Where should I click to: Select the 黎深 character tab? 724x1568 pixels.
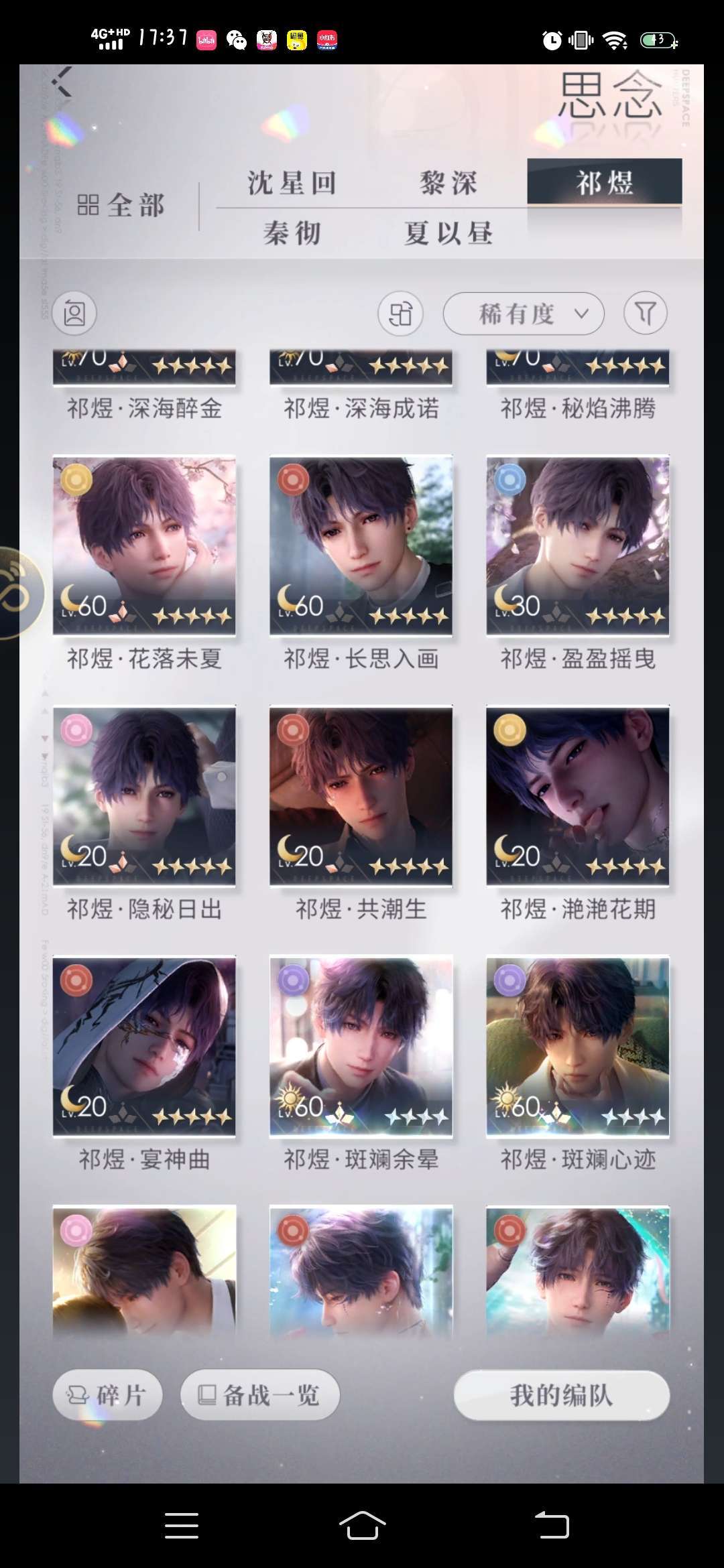click(448, 183)
